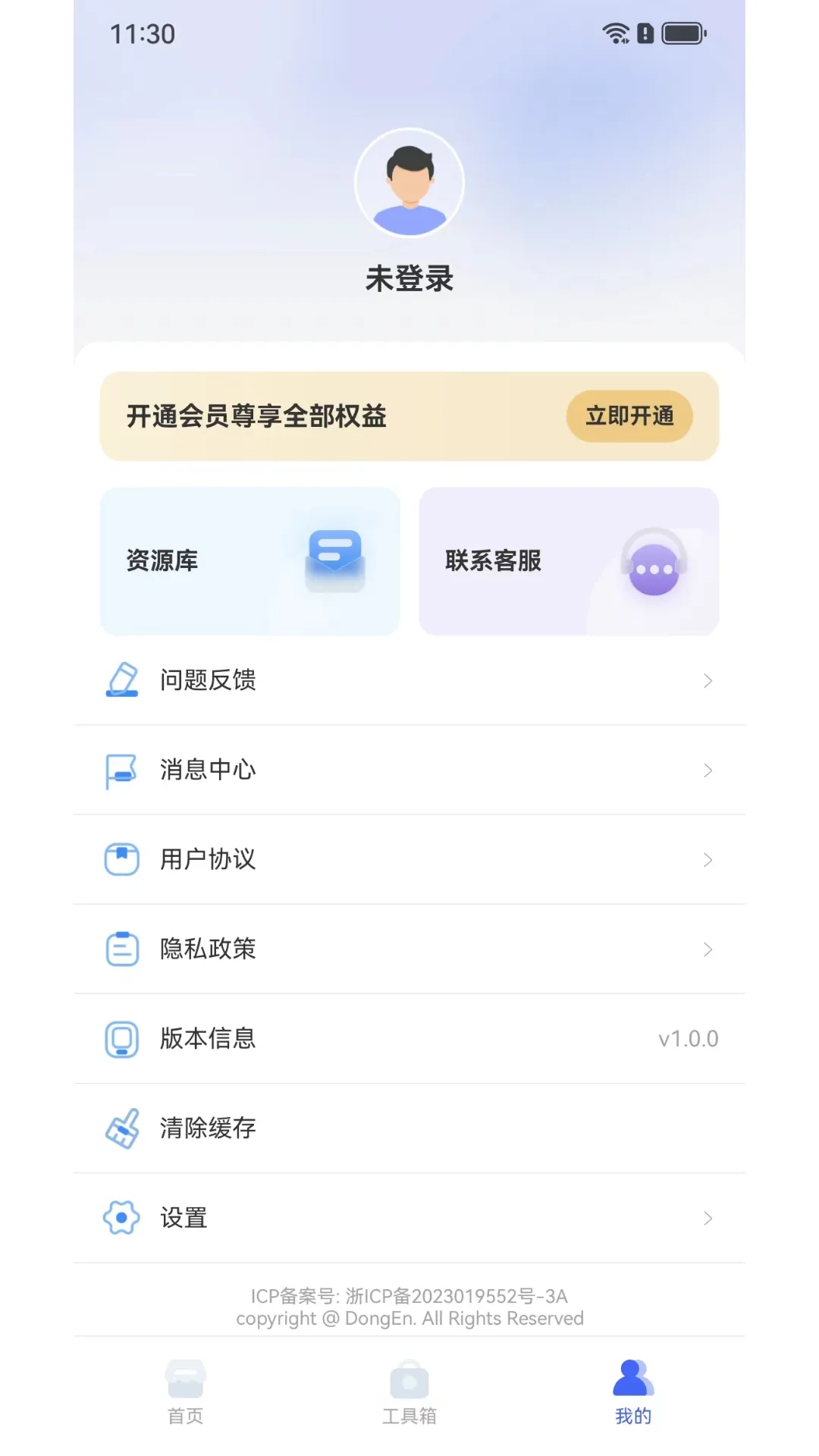Viewport: 819px width, 1456px height.
Task: Expand the 问题反馈 row chevron
Action: pyautogui.click(x=708, y=680)
